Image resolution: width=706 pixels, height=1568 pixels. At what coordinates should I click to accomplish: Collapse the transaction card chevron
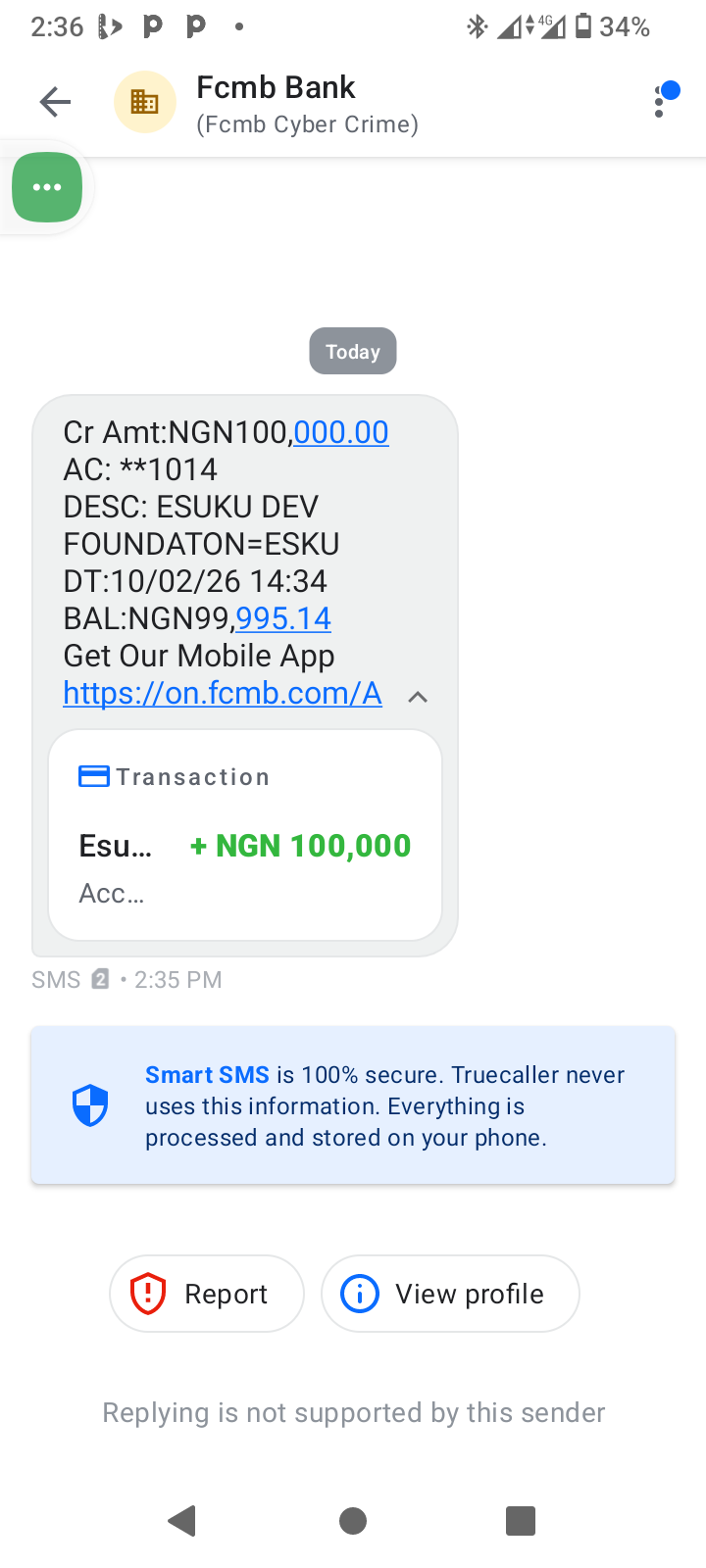coord(418,697)
